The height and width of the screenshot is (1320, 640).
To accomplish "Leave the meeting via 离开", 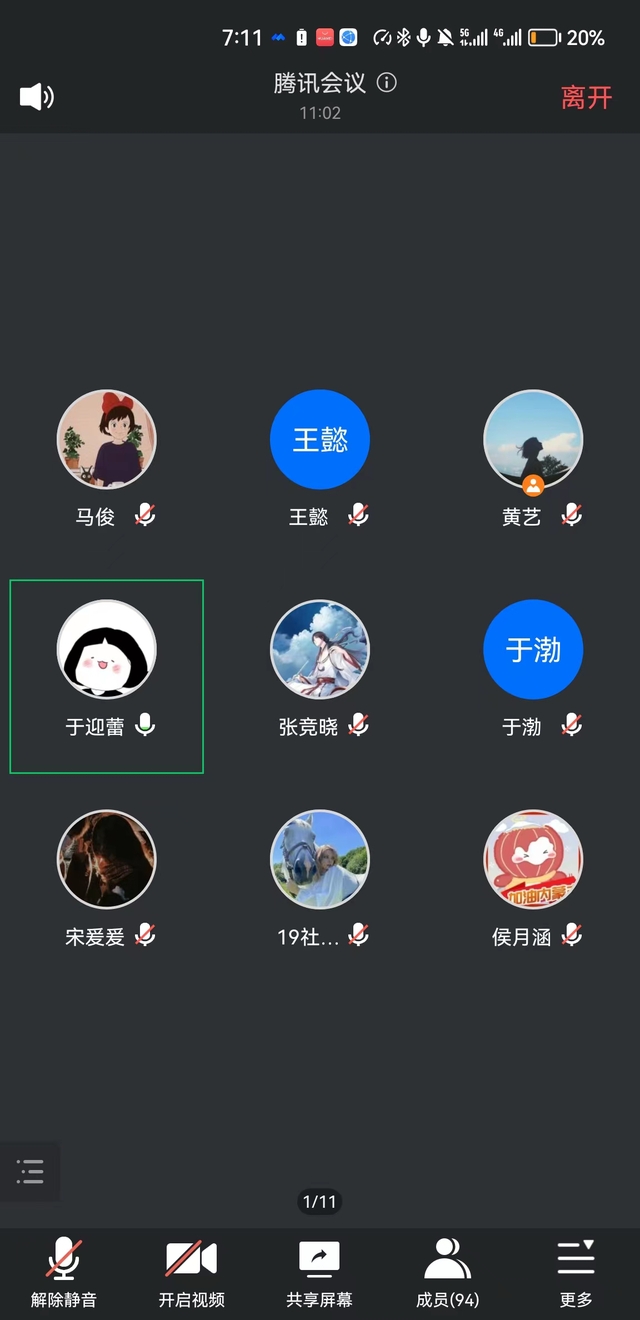I will coord(586,97).
